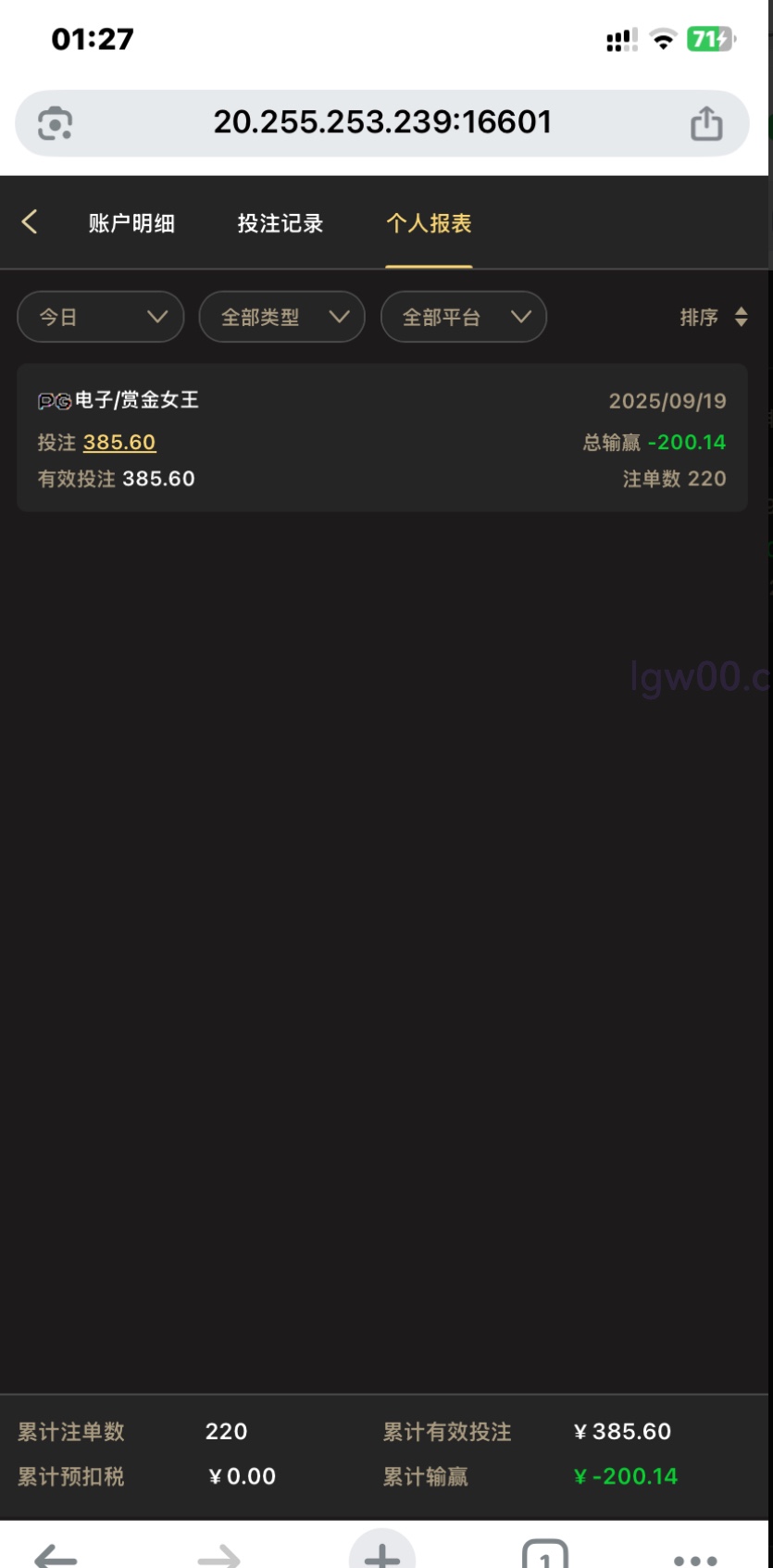Go back using the header arrow
This screenshot has width=773, height=1568.
[x=30, y=222]
